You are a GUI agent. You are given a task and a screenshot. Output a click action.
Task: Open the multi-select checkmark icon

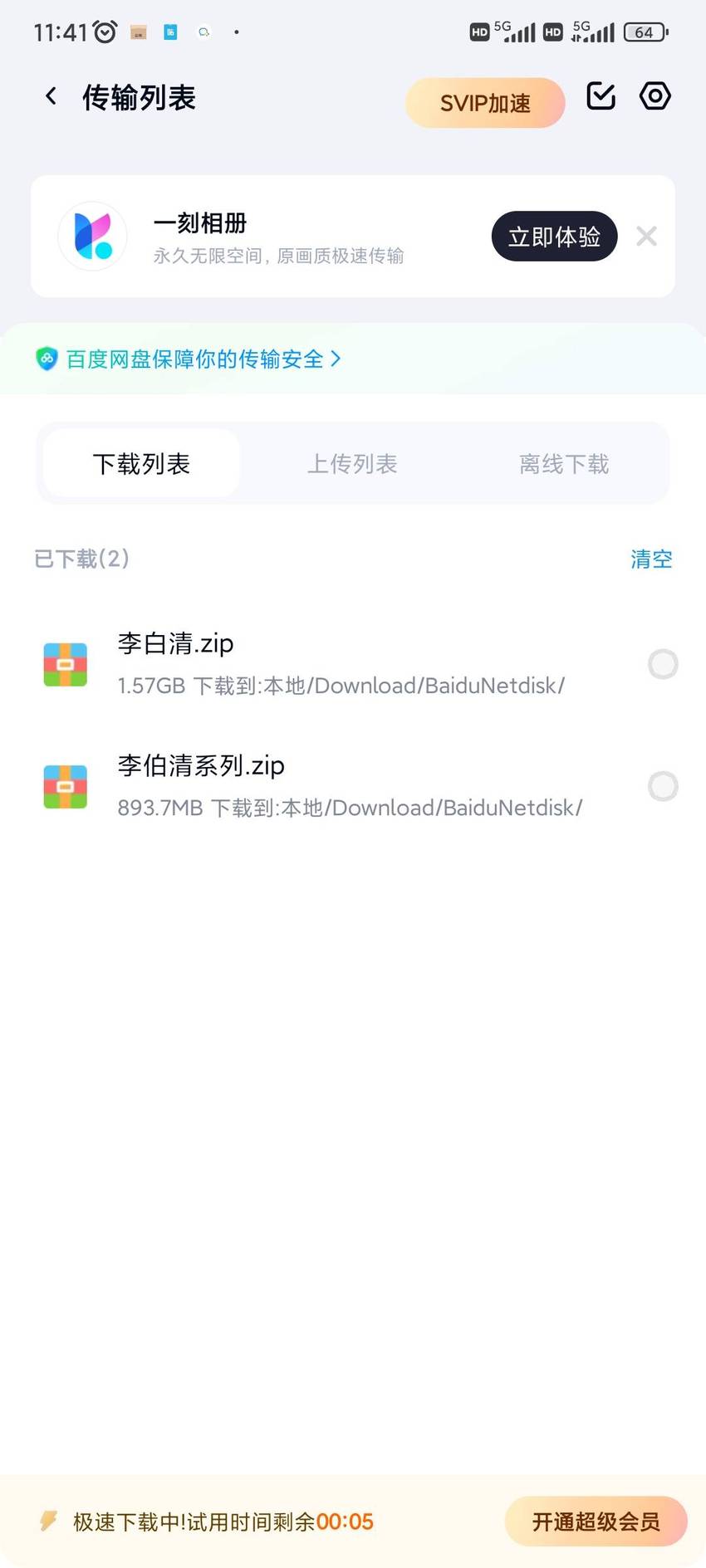[x=601, y=96]
